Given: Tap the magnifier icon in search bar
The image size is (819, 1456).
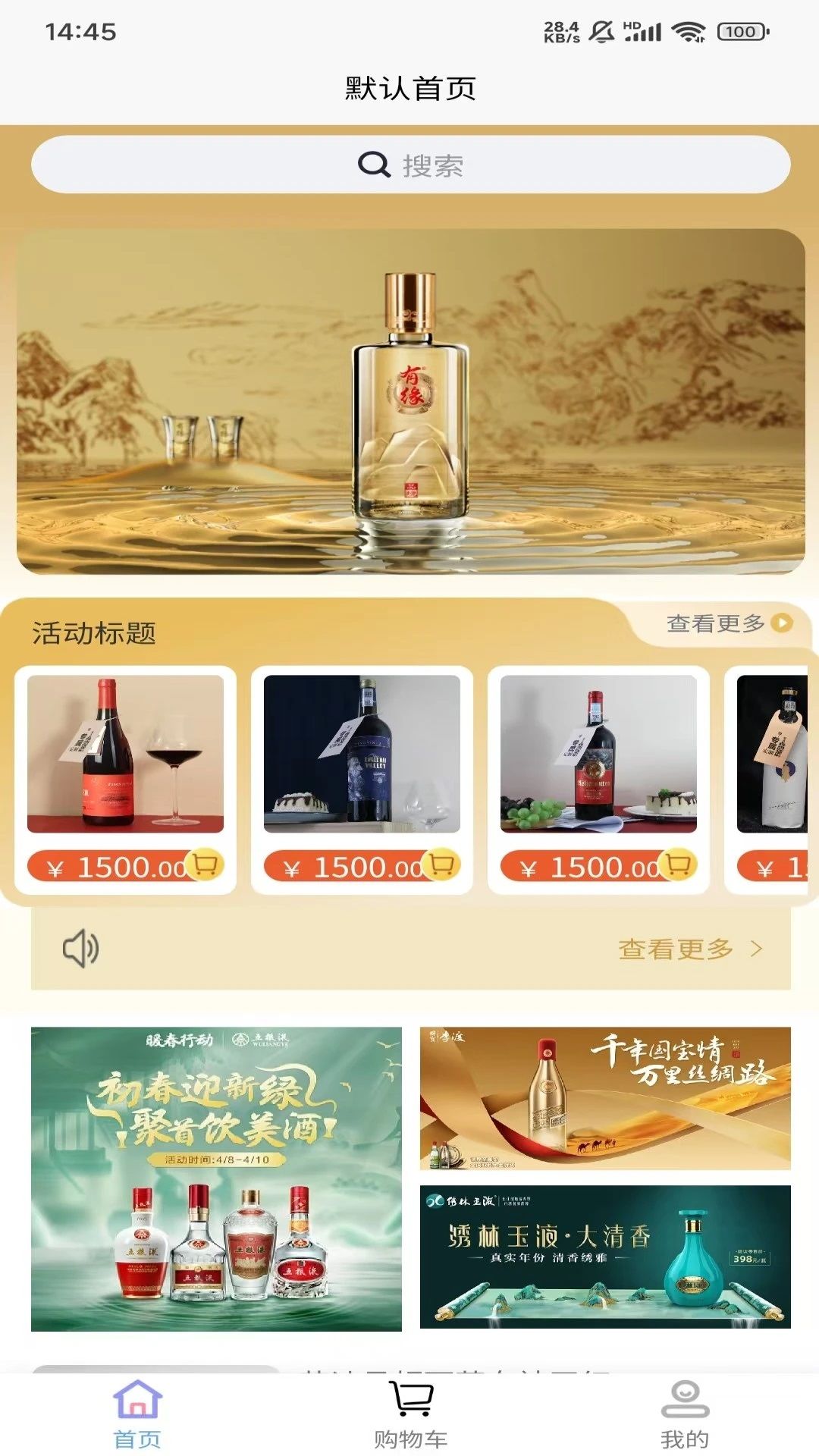Looking at the screenshot, I should tap(372, 165).
